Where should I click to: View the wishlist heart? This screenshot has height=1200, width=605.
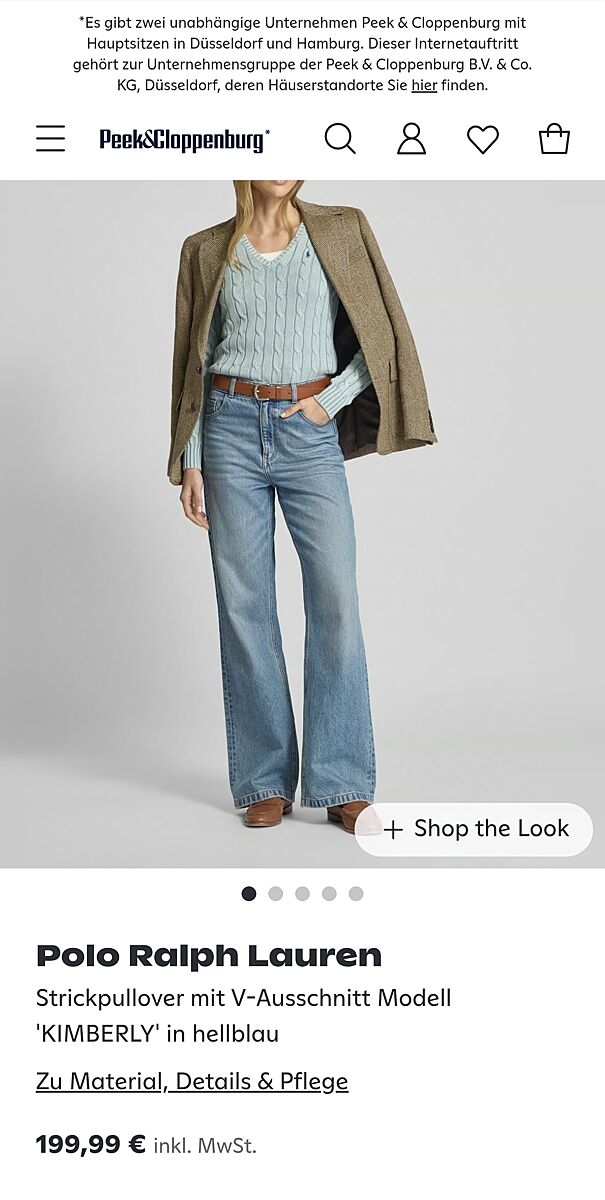pyautogui.click(x=483, y=139)
